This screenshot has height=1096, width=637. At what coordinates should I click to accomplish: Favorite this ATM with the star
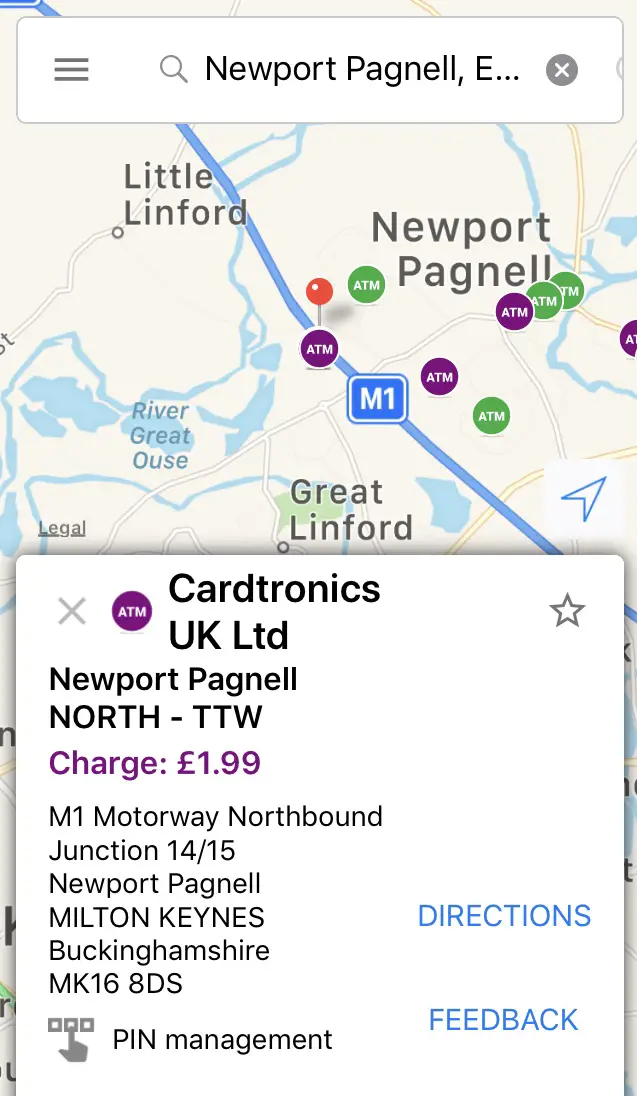(567, 611)
